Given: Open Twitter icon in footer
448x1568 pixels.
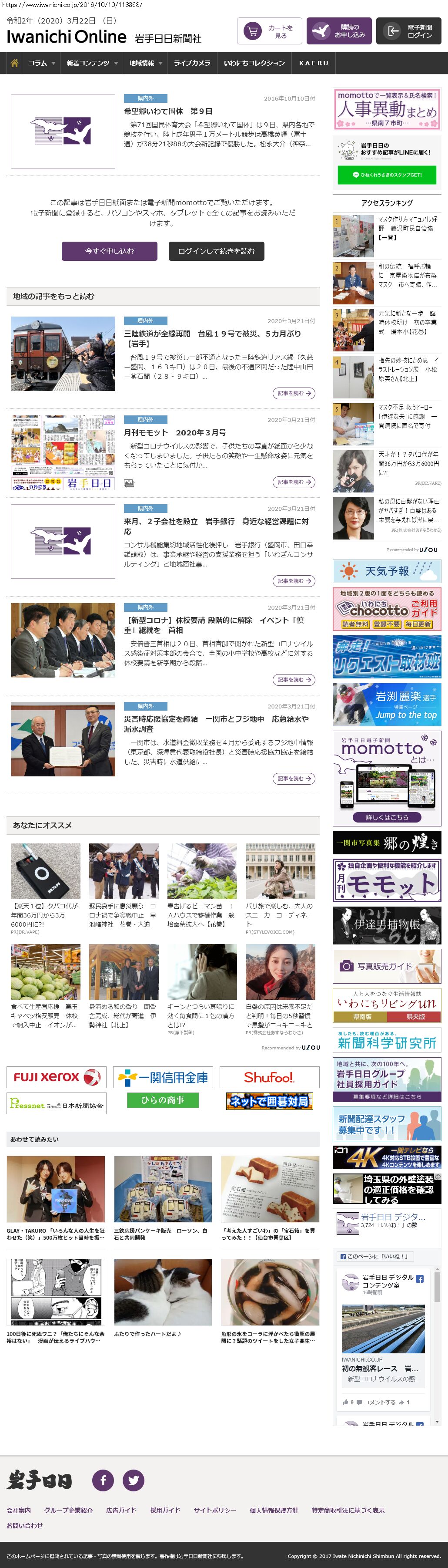Looking at the screenshot, I should 134,1480.
